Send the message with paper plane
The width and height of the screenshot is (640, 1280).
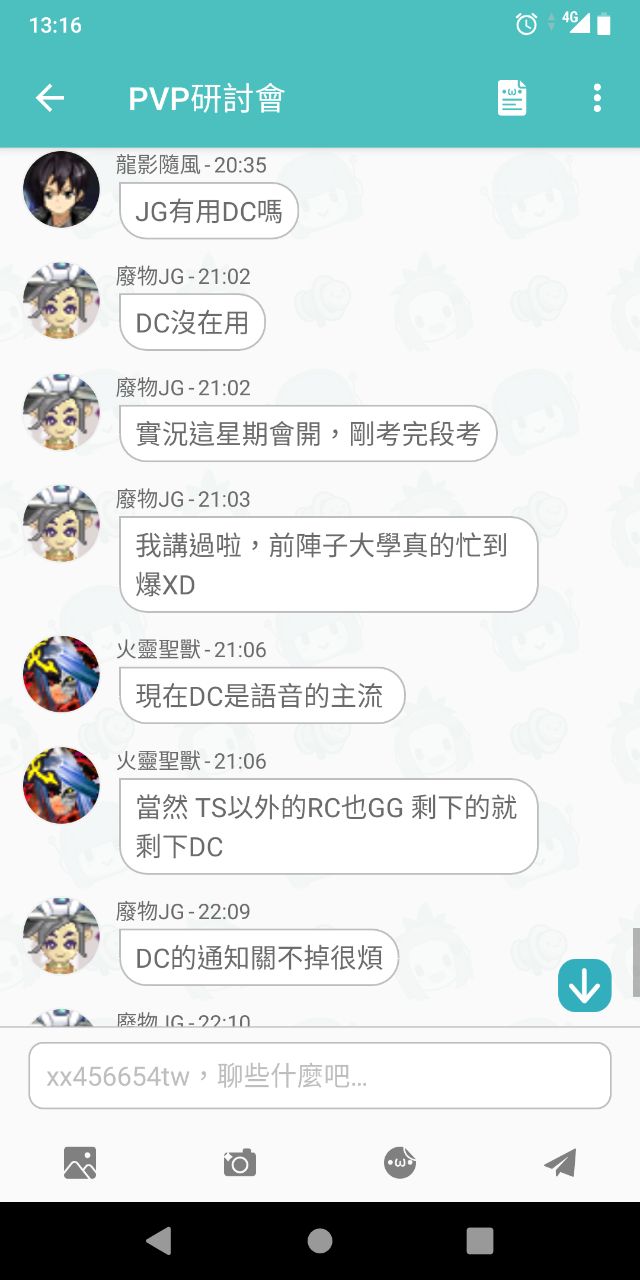click(x=560, y=1163)
